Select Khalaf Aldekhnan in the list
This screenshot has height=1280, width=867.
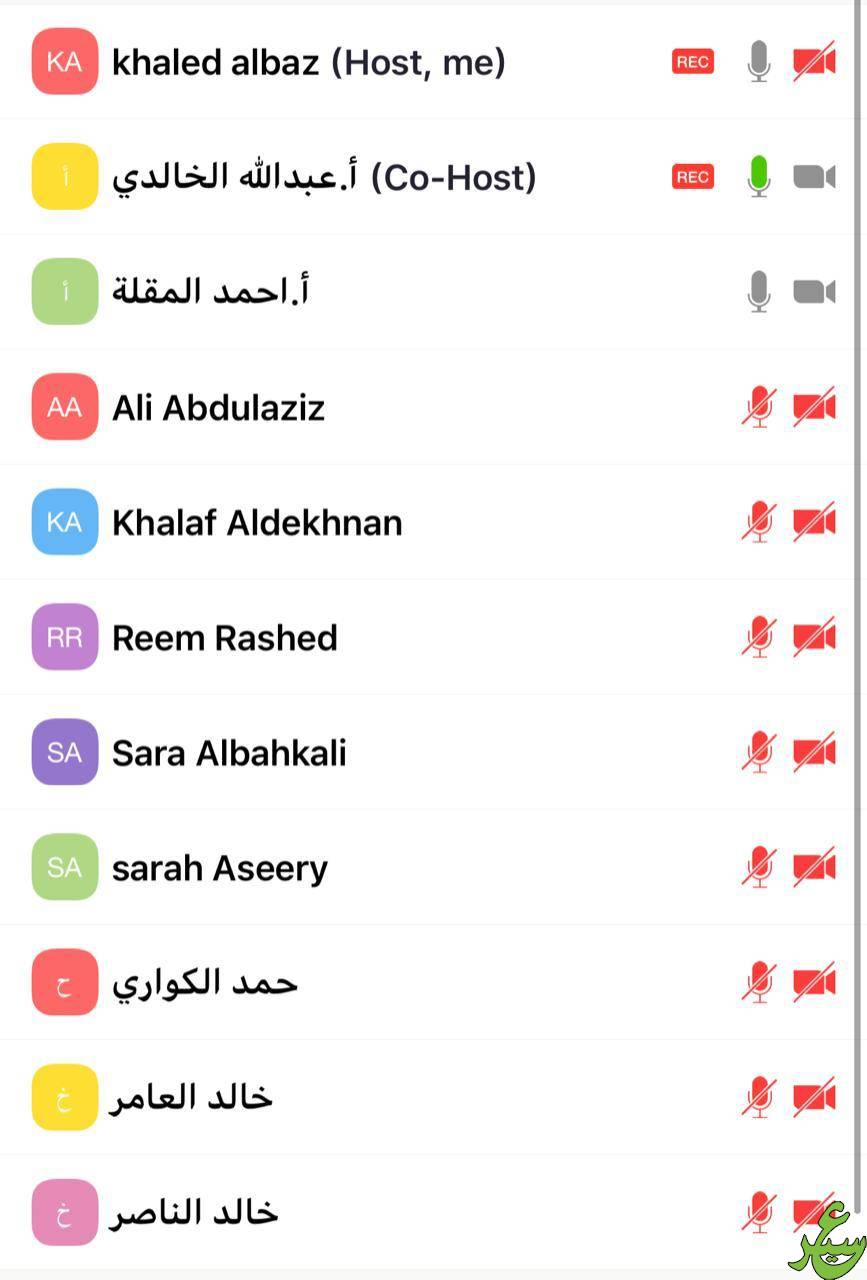[x=257, y=523]
